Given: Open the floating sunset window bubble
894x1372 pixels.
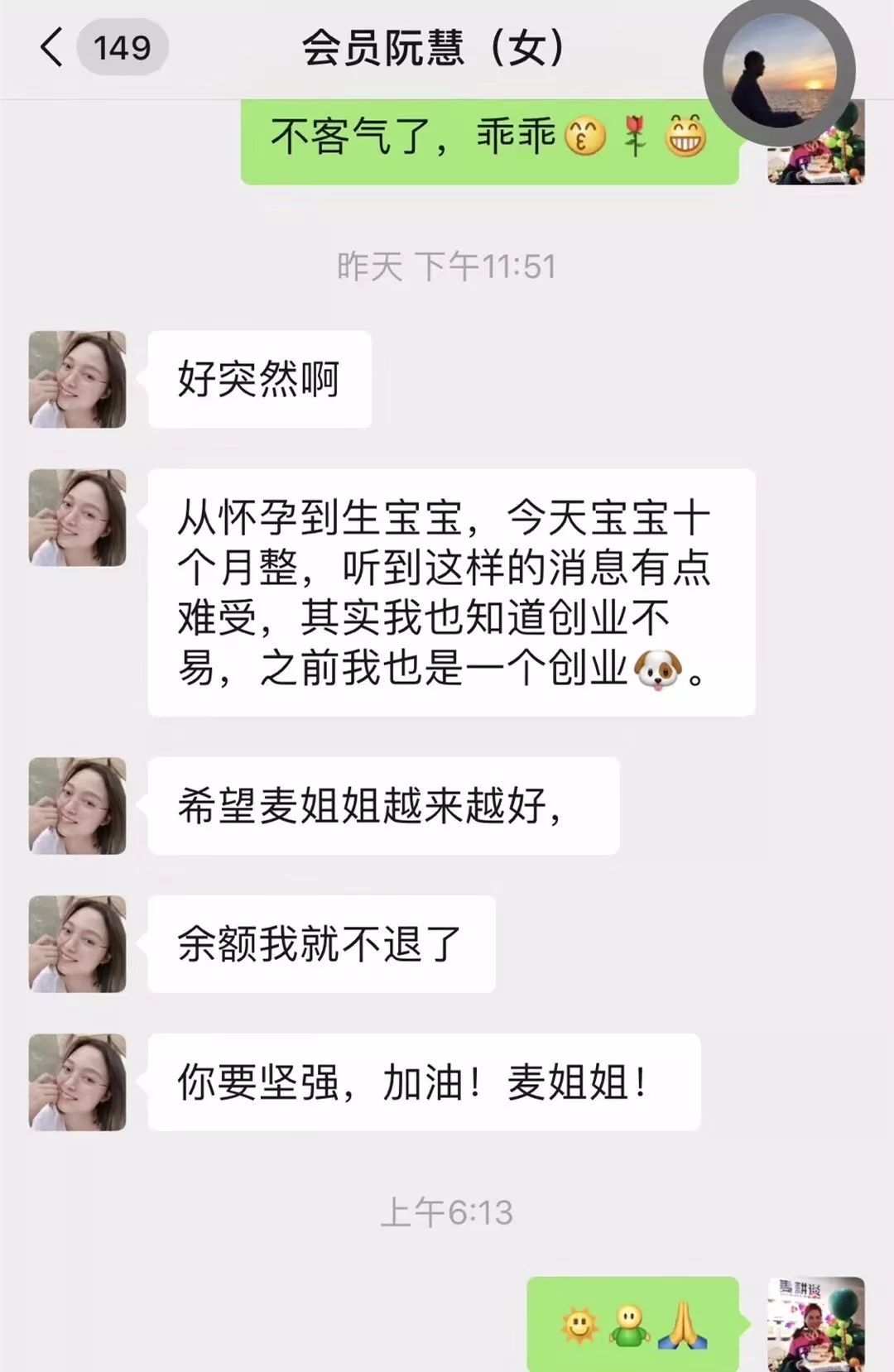Looking at the screenshot, I should 779,73.
